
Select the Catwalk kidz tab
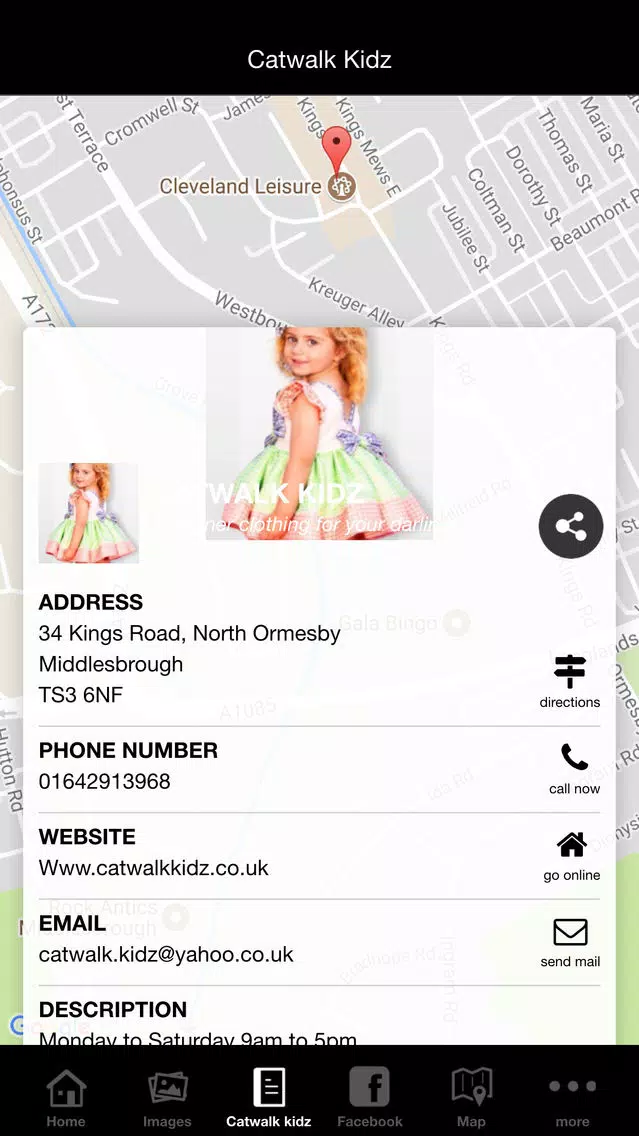tap(268, 1097)
